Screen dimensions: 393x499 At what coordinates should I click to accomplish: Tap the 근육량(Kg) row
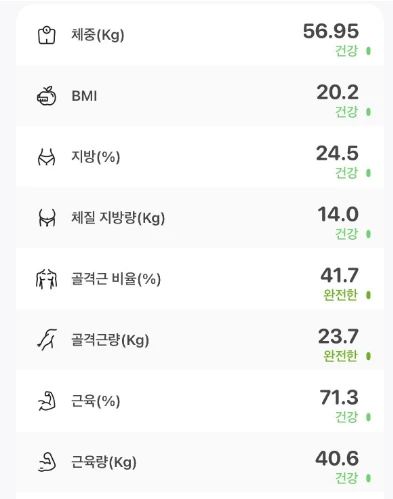tap(200, 462)
